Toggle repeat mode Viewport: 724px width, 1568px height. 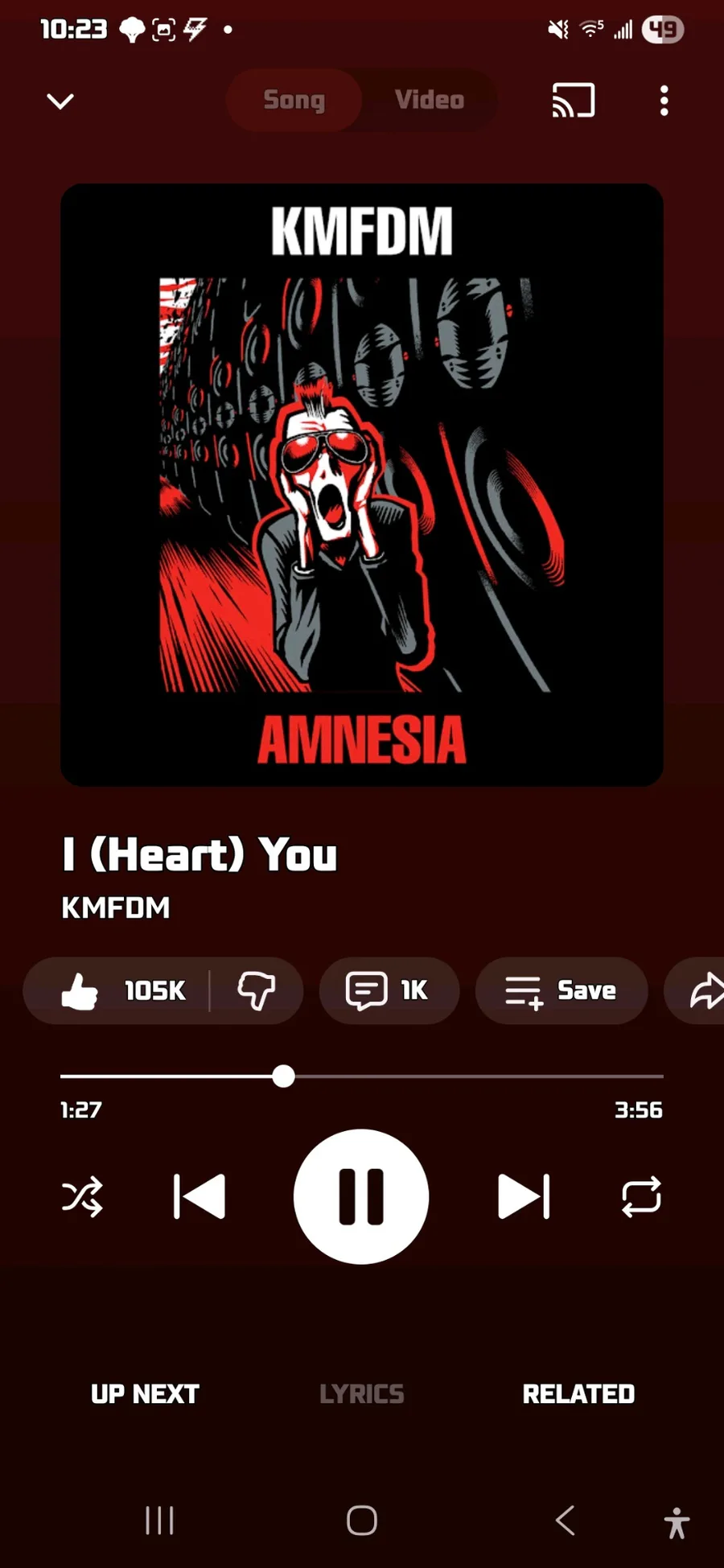641,1196
